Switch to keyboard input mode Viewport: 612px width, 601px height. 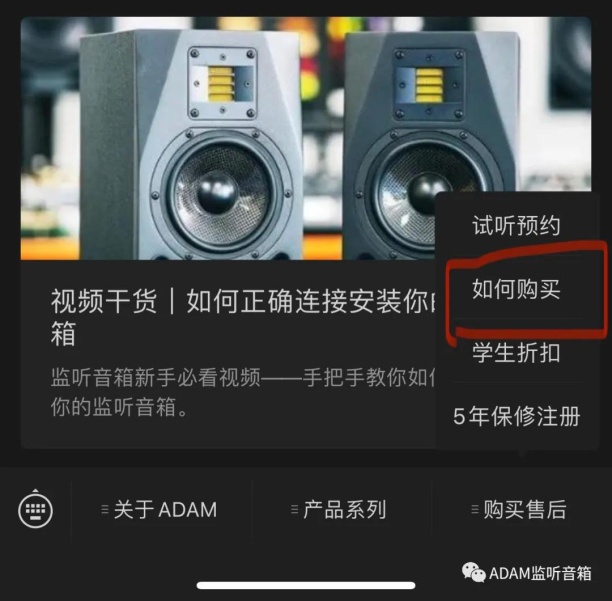coord(36,509)
